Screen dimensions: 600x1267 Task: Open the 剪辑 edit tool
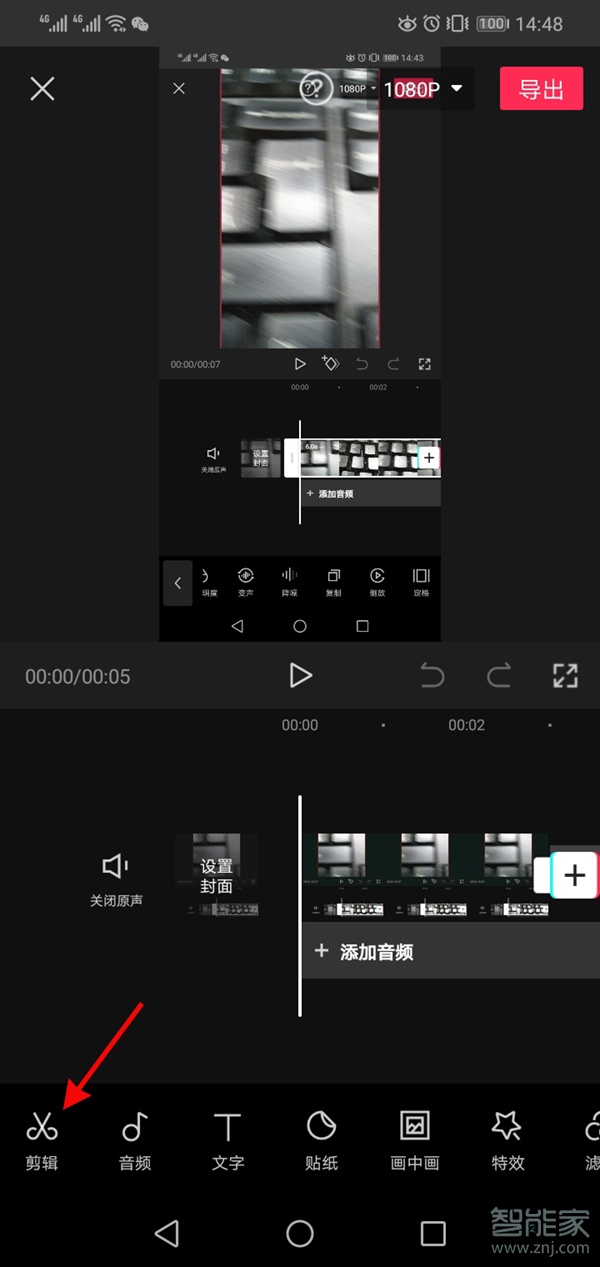click(x=42, y=1140)
